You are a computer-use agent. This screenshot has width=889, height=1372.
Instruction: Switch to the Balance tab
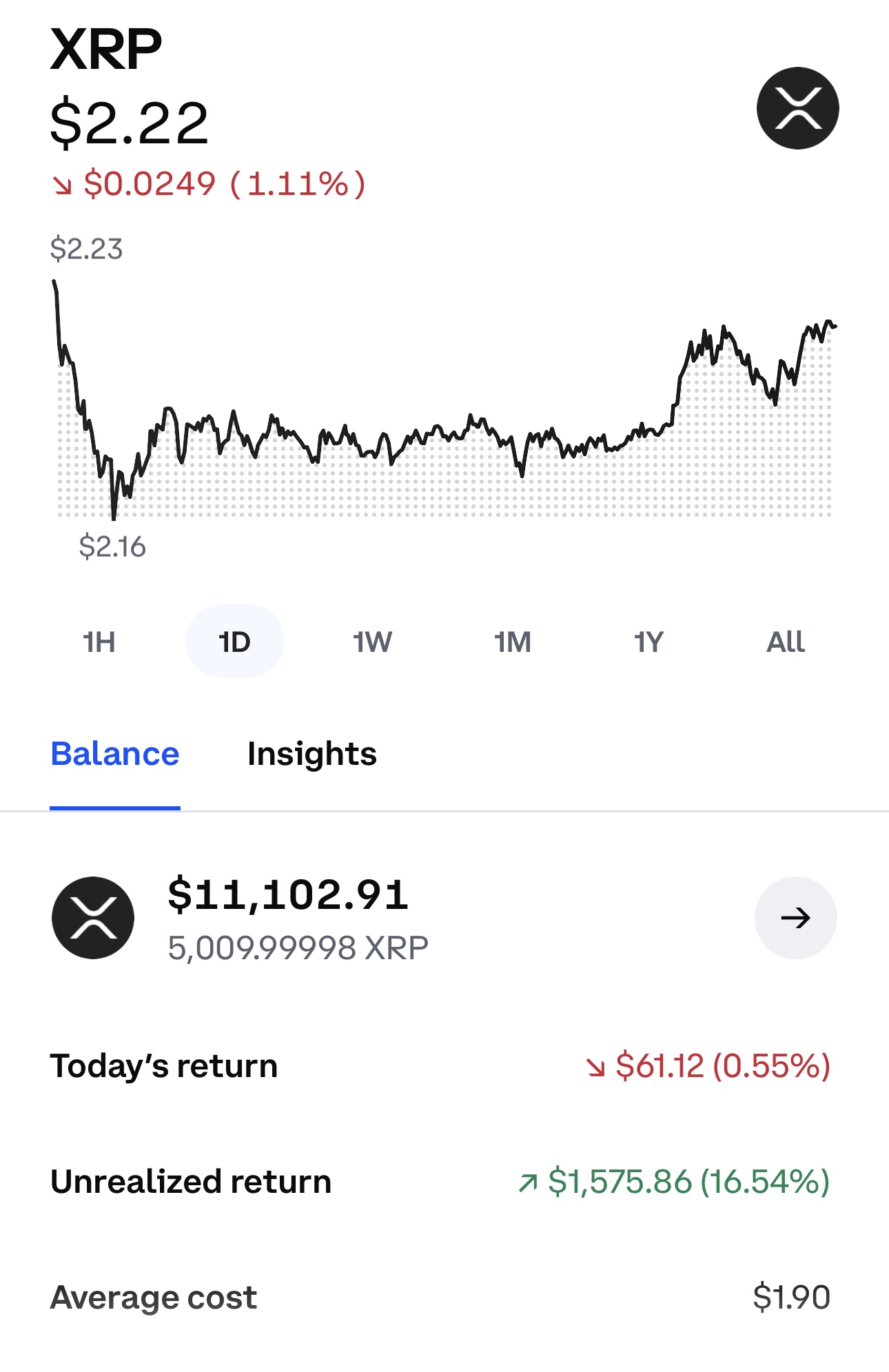point(115,754)
